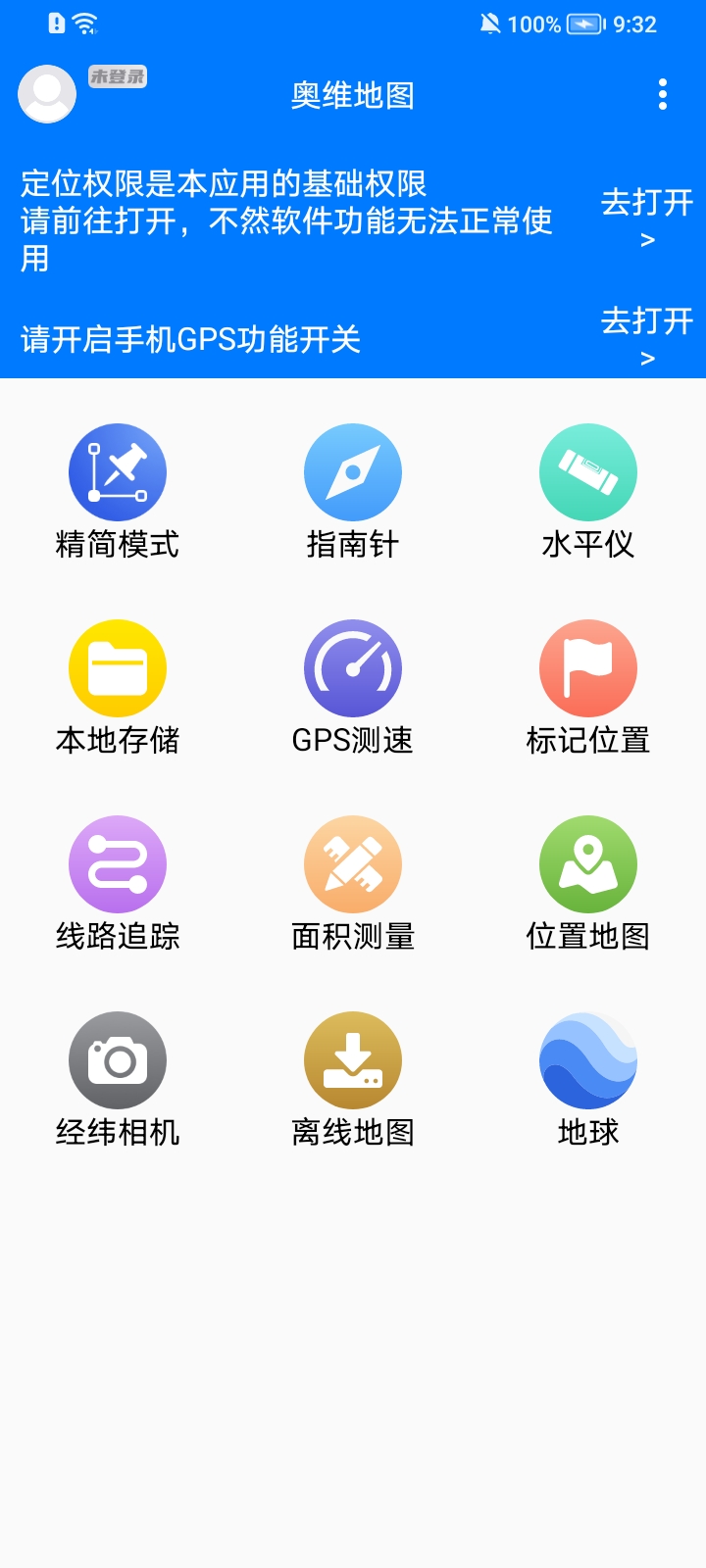The image size is (706, 1568).
Task: Tap the 未登录 login badge
Action: coord(118,75)
